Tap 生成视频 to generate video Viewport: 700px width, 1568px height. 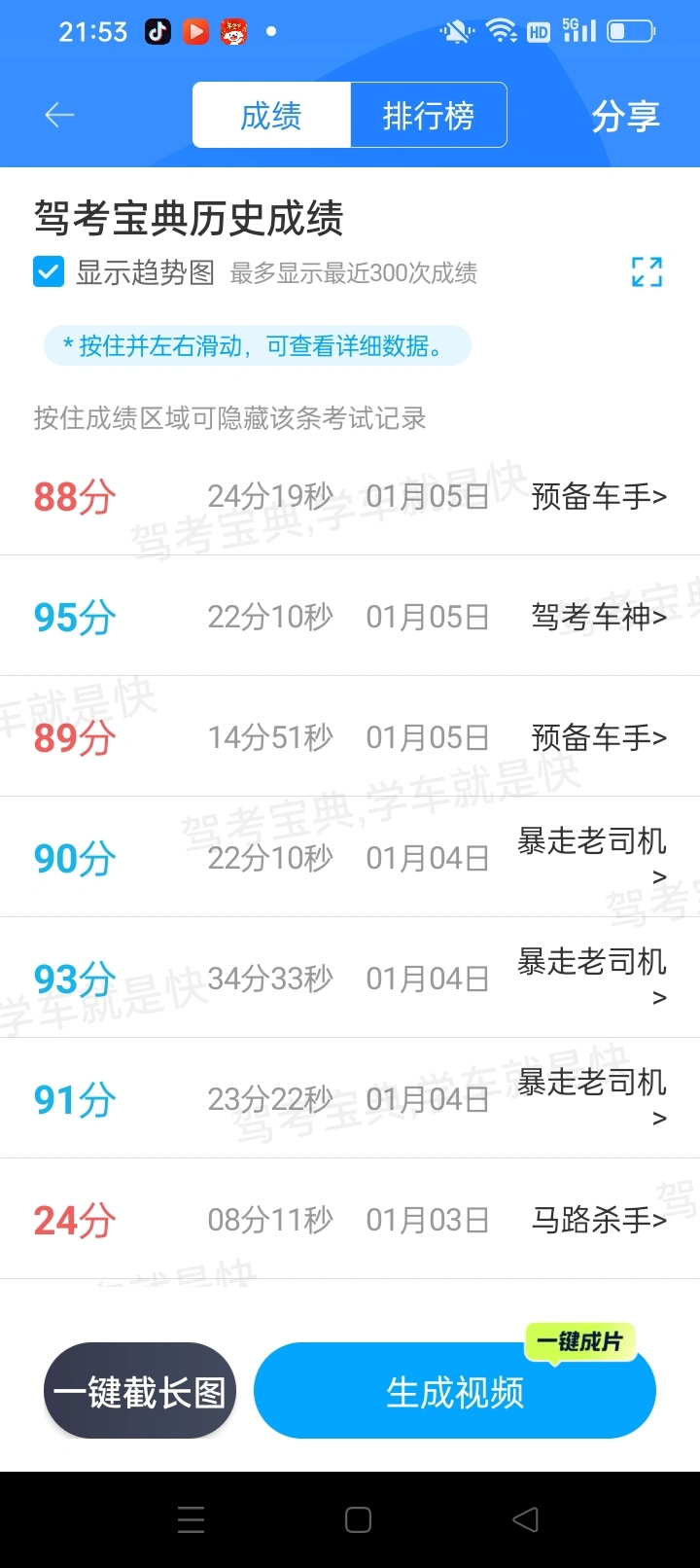coord(455,1392)
